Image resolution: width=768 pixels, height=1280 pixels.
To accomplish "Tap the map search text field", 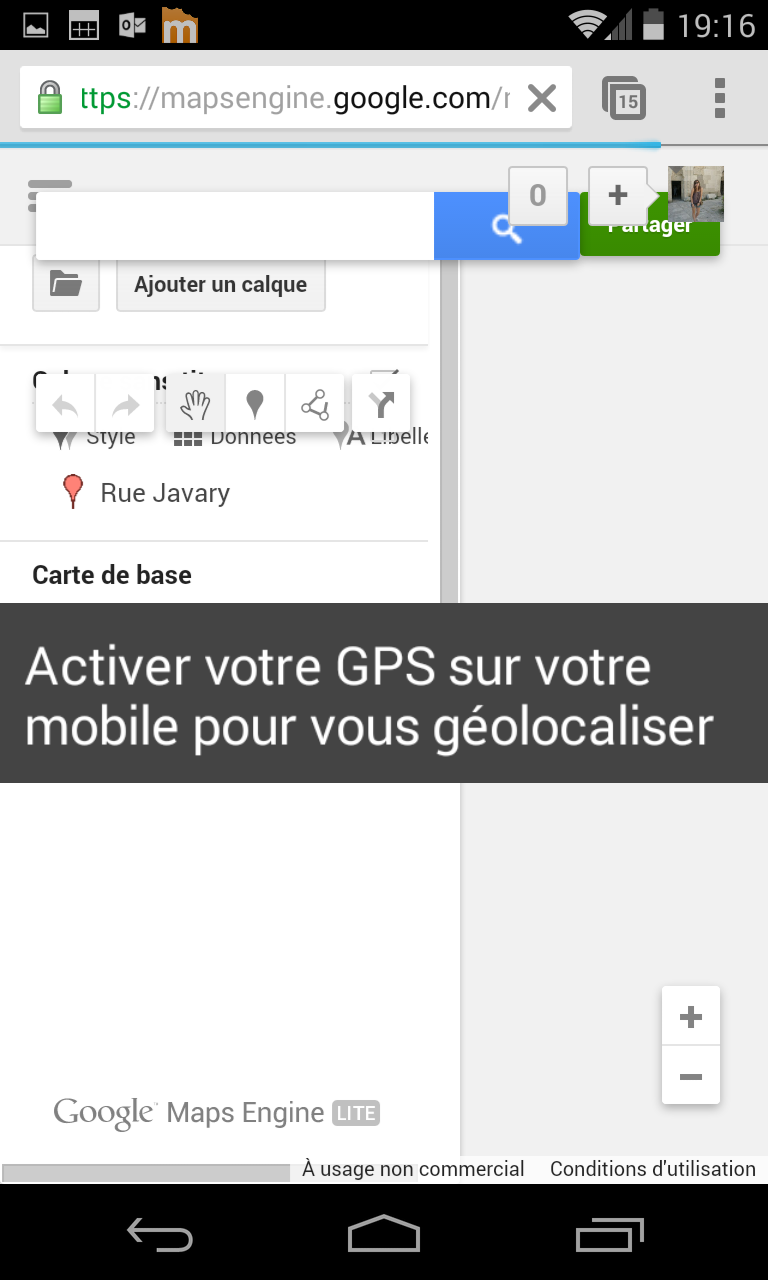I will click(235, 226).
